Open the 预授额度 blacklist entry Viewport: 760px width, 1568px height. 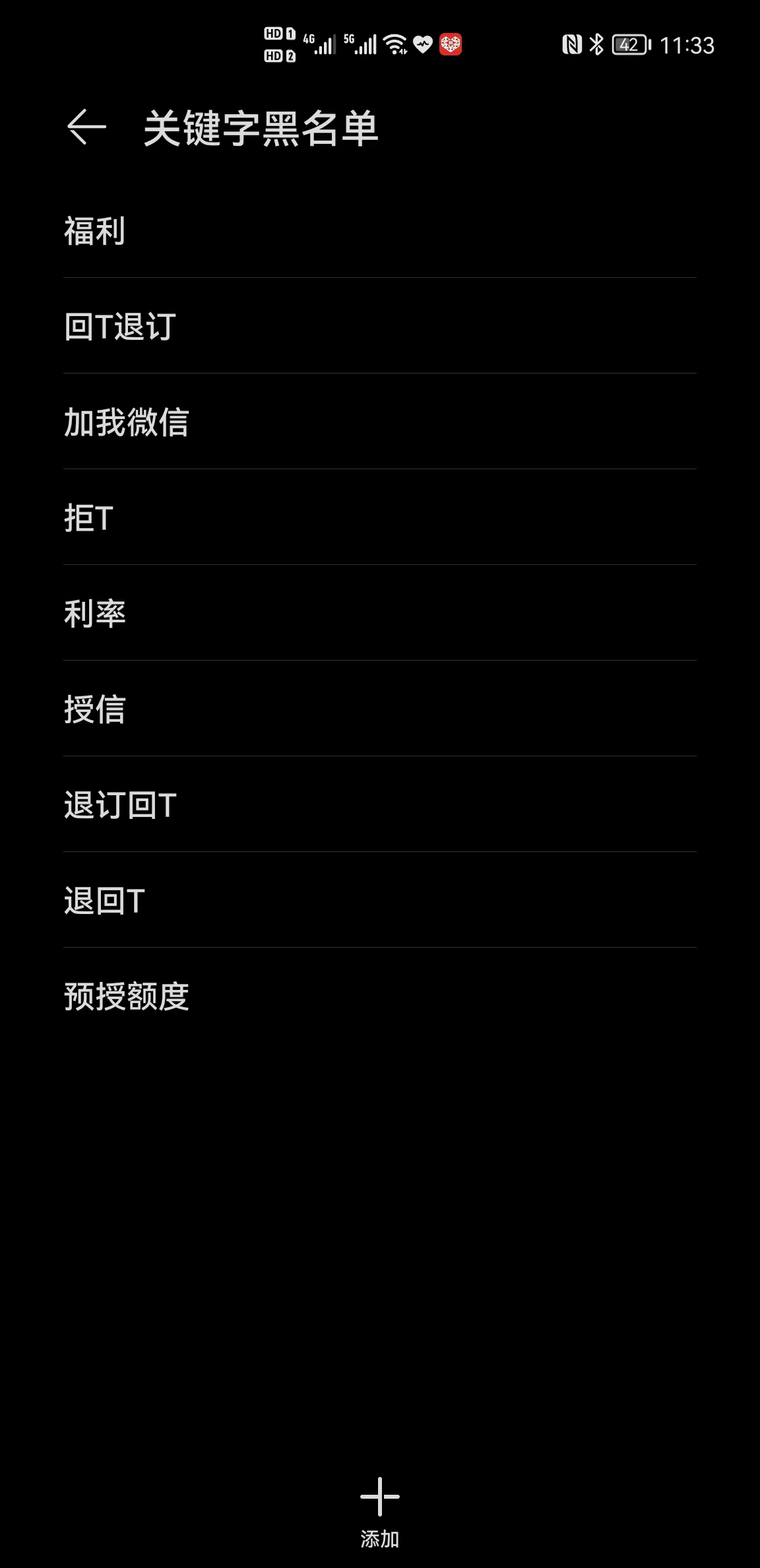pos(127,998)
